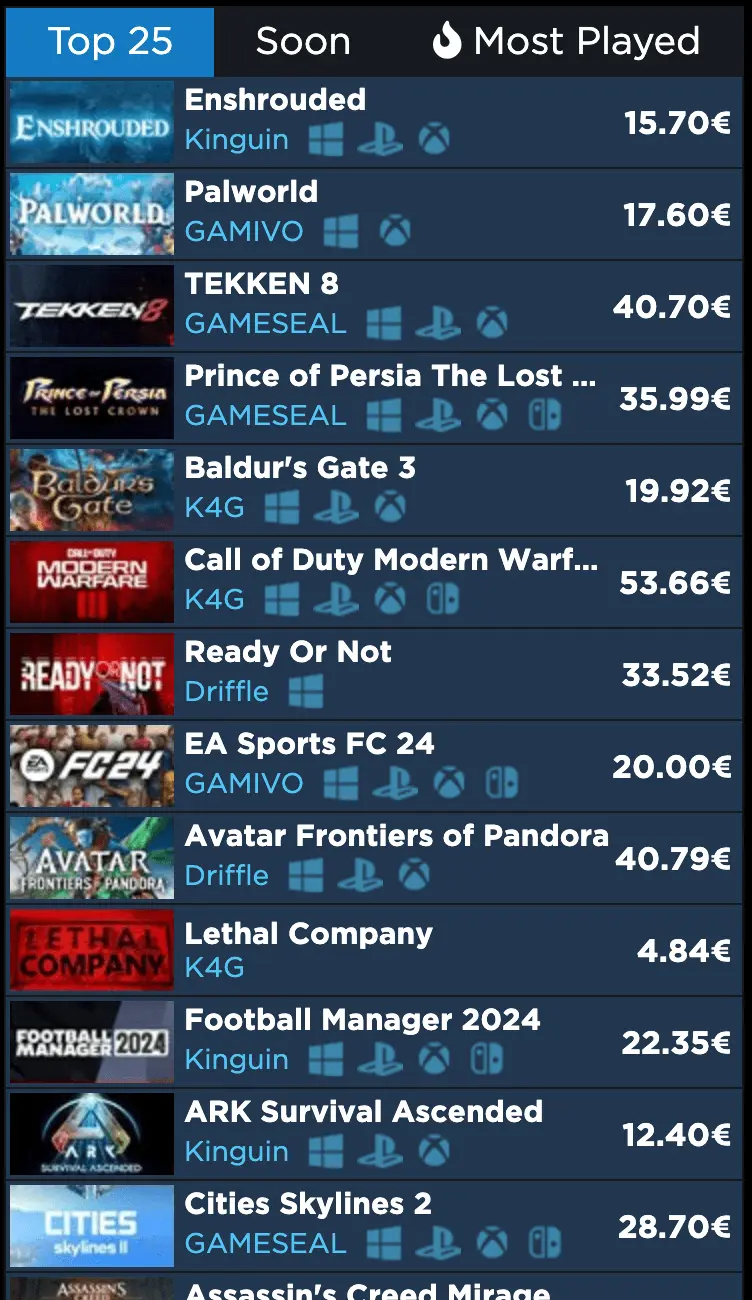Screen dimensions: 752x1300
Task: Open the Lethal Company deal
Action: click(375, 951)
